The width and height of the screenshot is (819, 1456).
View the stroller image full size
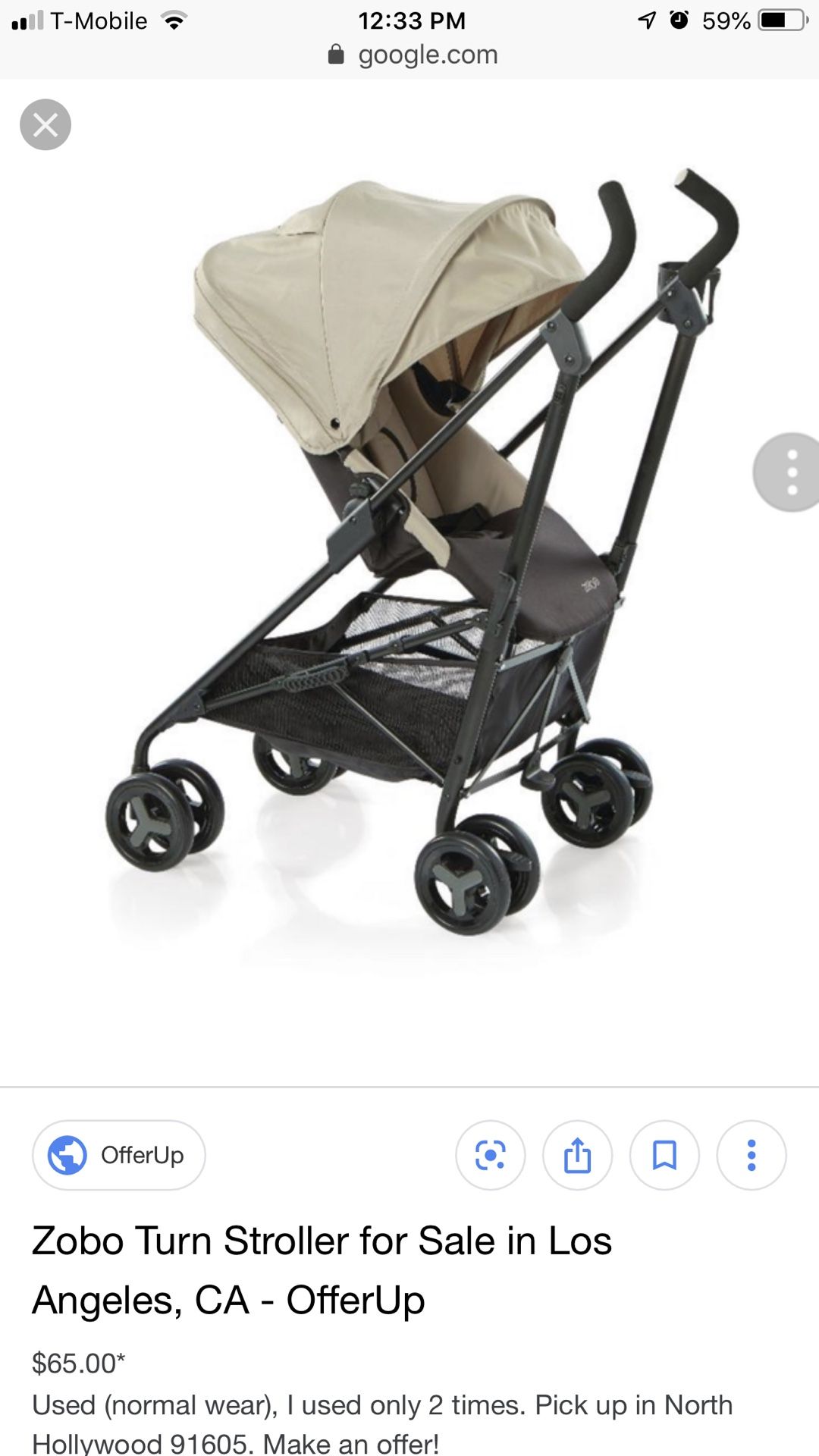click(x=421, y=554)
